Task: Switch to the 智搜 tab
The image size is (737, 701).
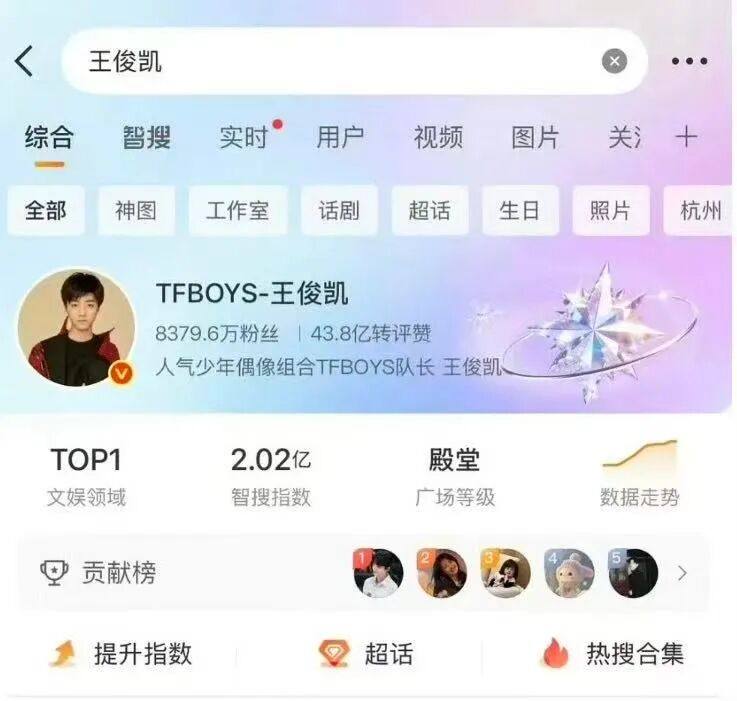Action: 147,138
